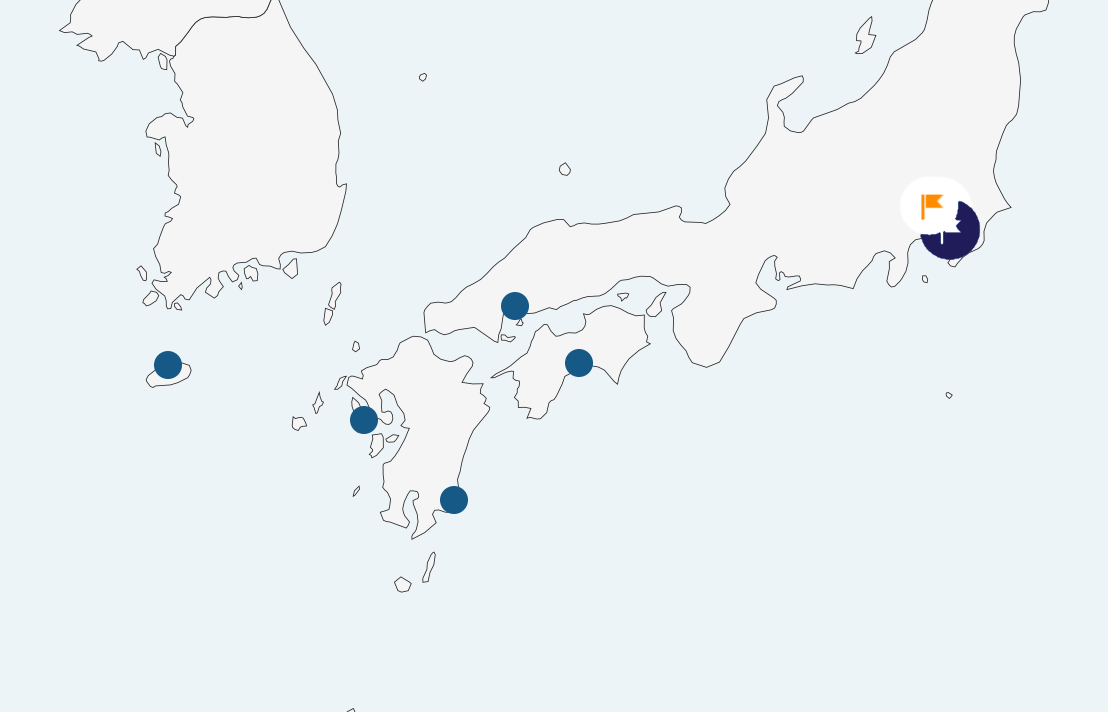Select the marker near Nagasaki in western Kyushu
Screen dimensions: 1108x712
click(364, 420)
